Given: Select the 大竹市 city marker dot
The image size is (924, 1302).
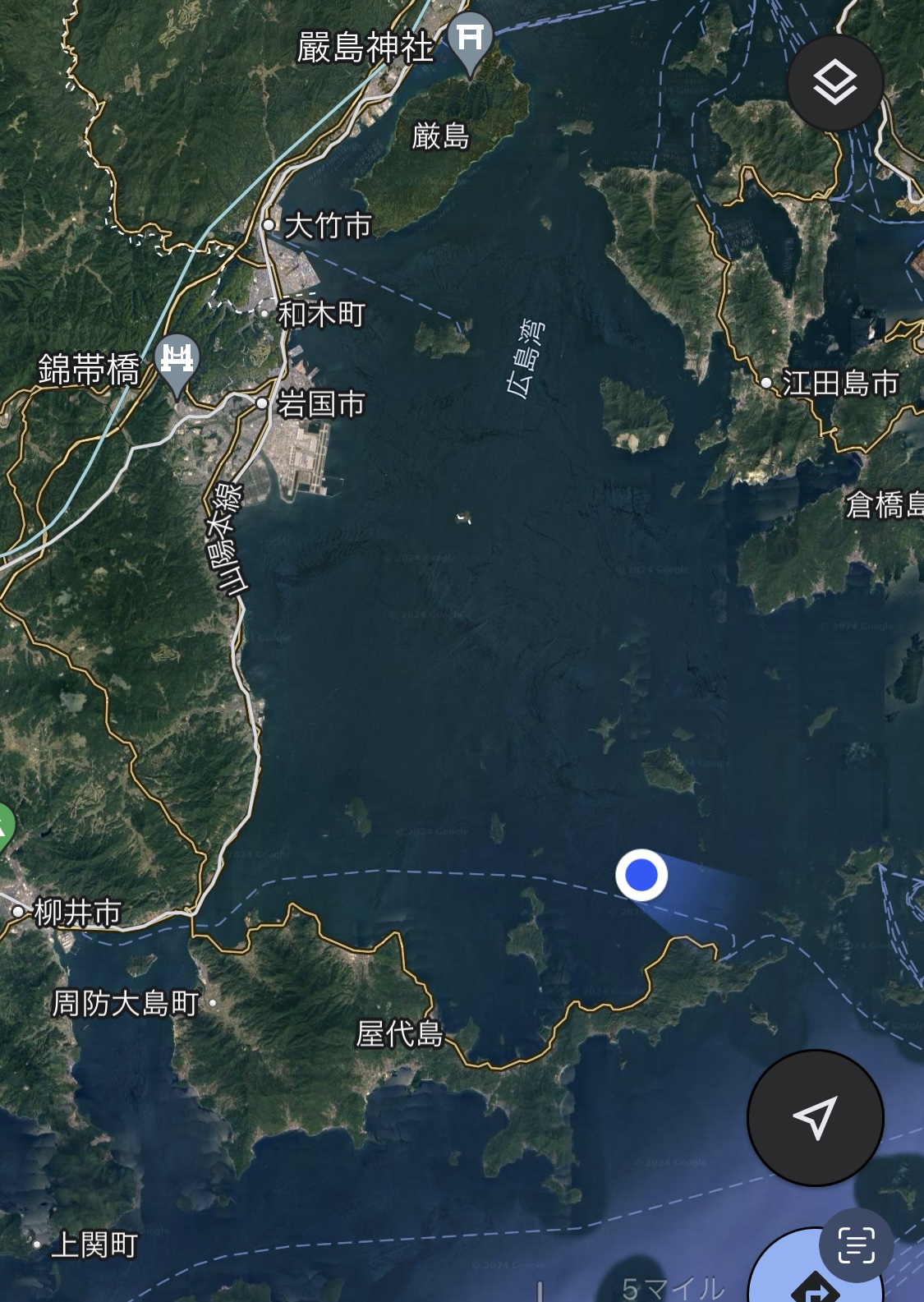Looking at the screenshot, I should (267, 224).
